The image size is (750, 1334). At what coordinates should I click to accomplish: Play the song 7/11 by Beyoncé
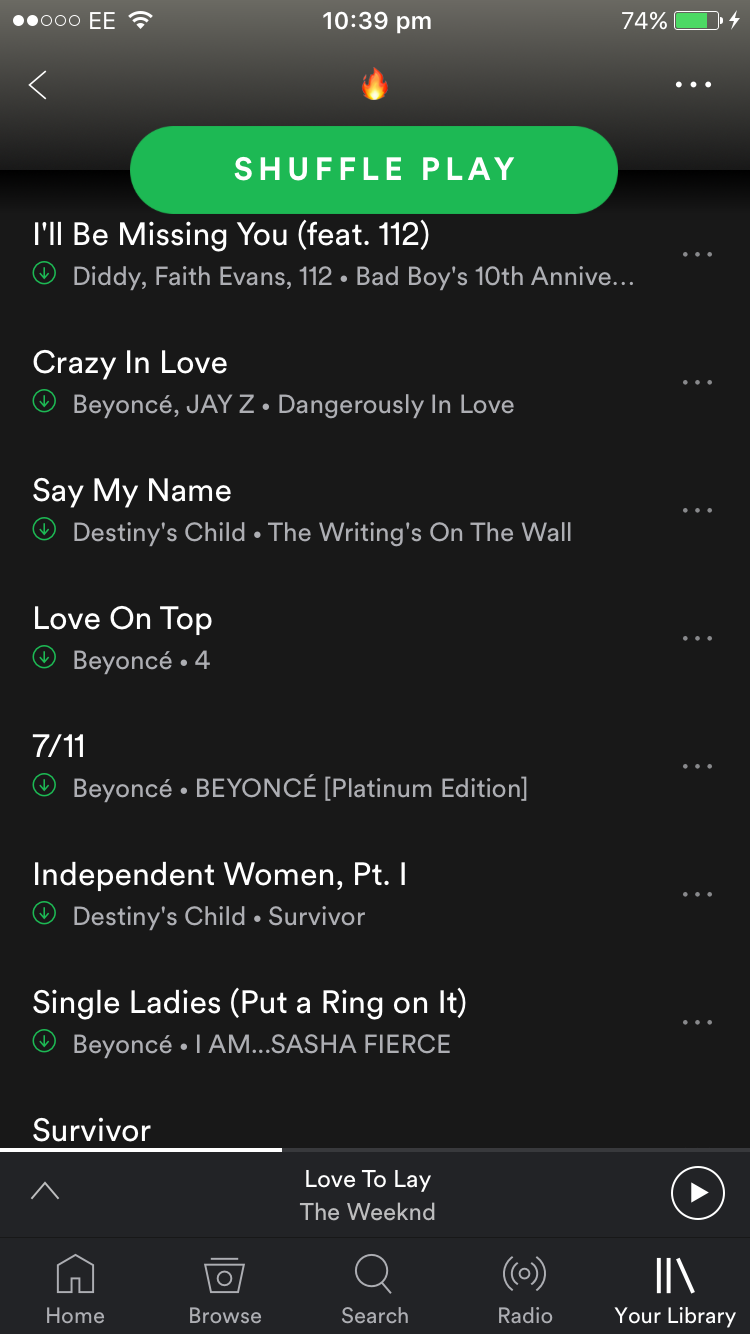pos(300,766)
